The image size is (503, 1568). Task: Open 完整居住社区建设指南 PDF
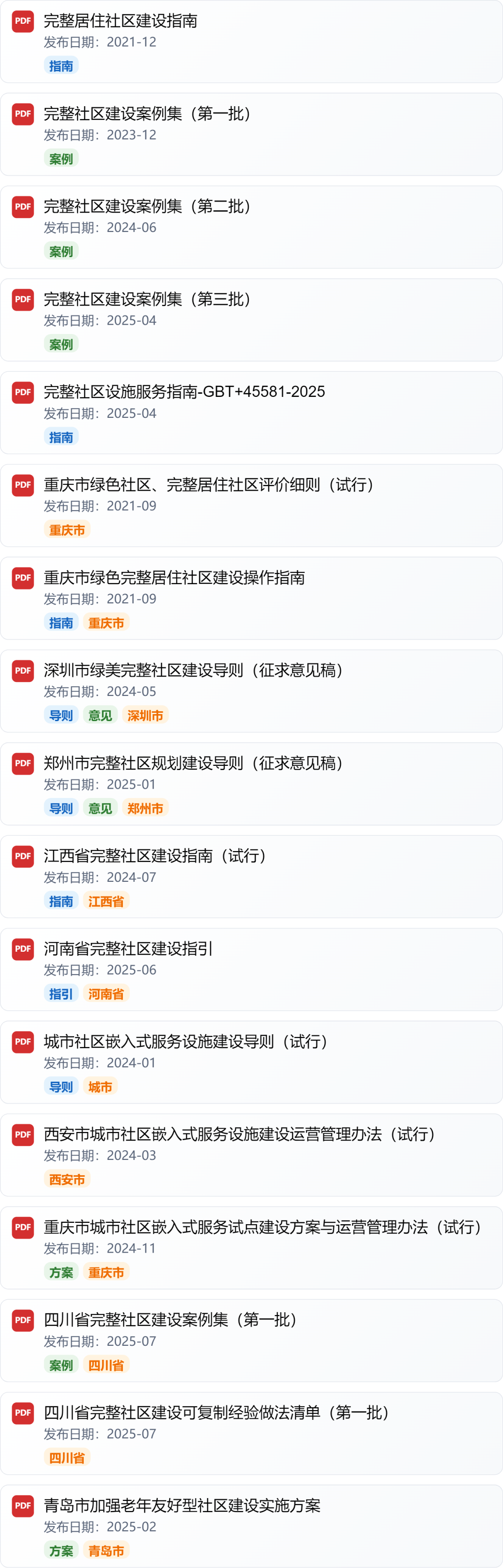tap(121, 20)
